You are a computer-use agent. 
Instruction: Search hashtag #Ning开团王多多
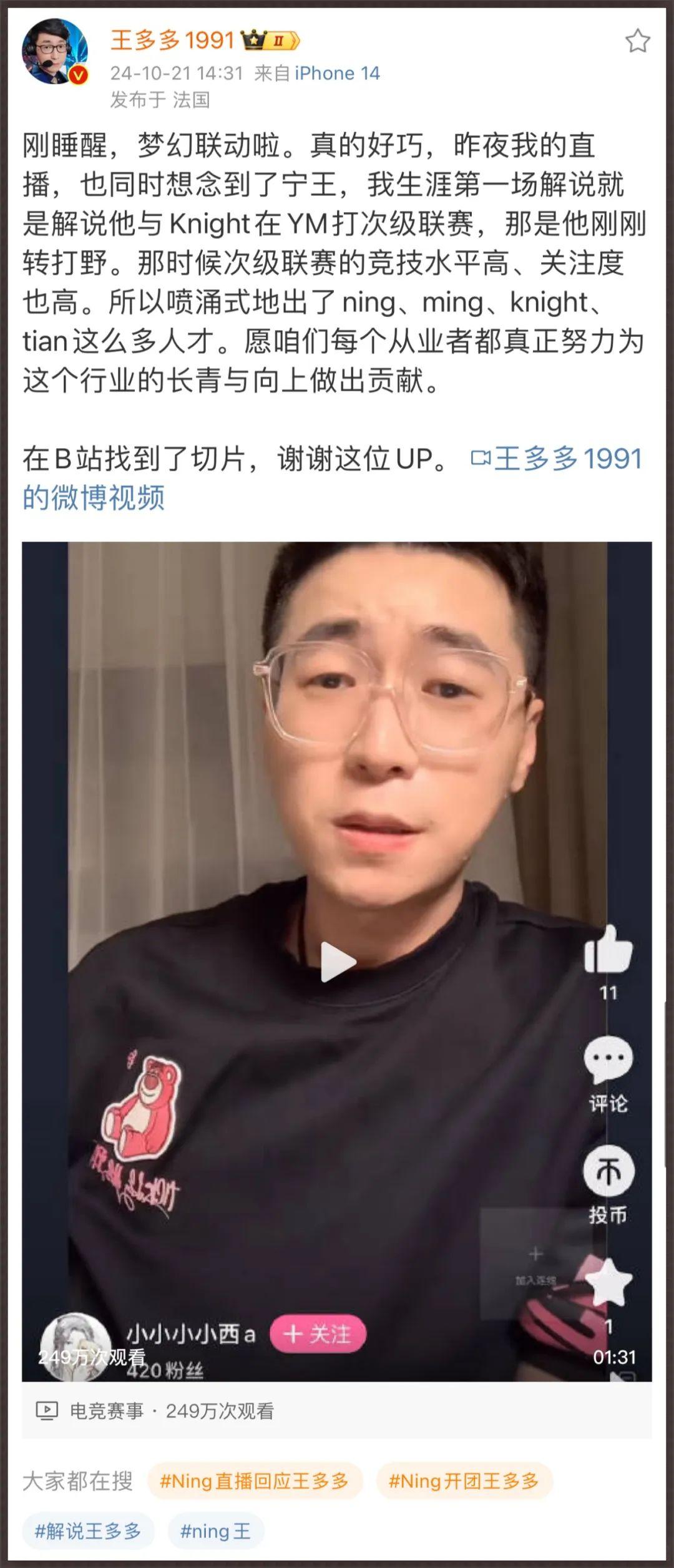point(463,1481)
